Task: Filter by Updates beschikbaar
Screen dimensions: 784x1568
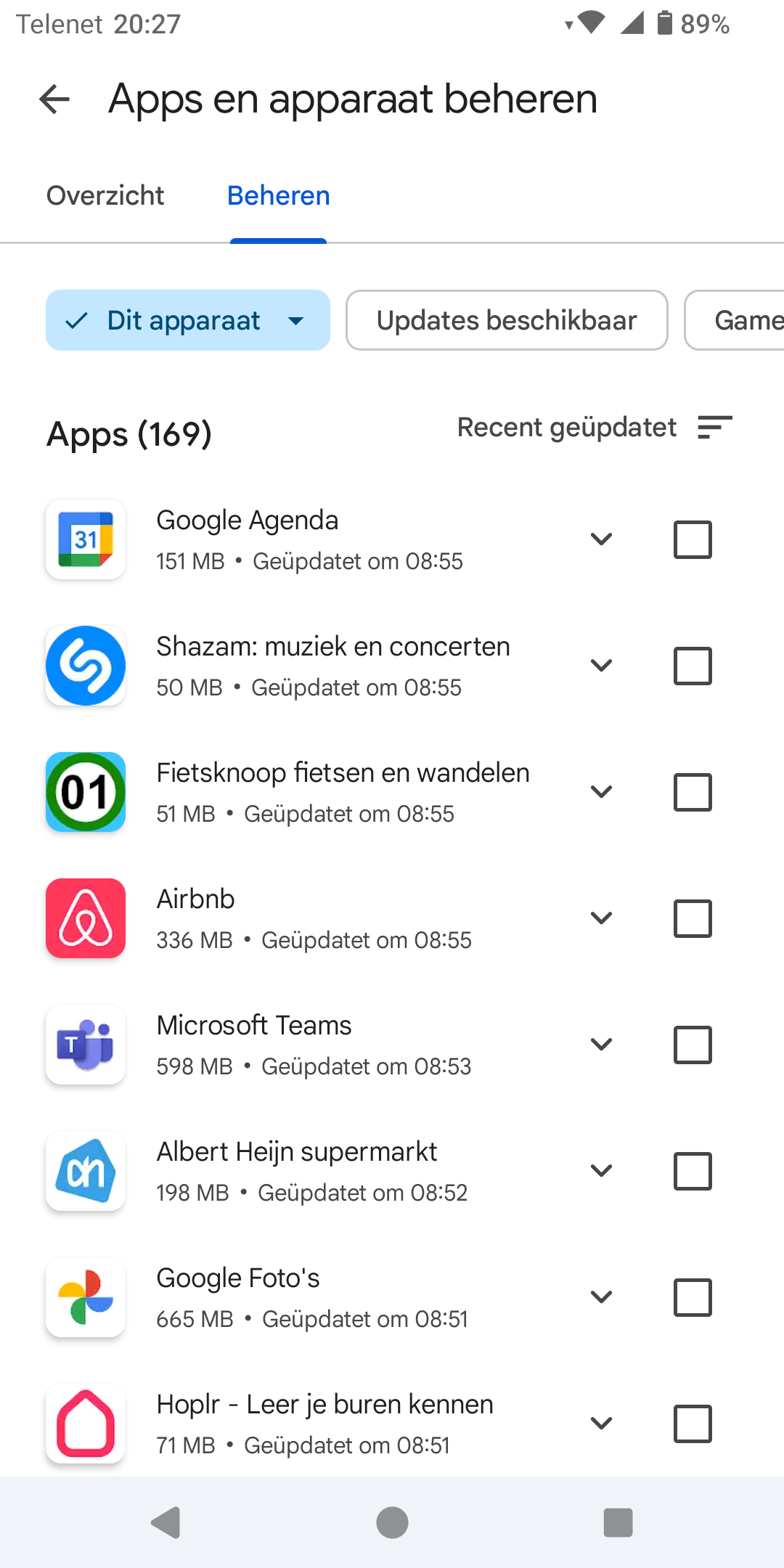Action: pos(507,320)
